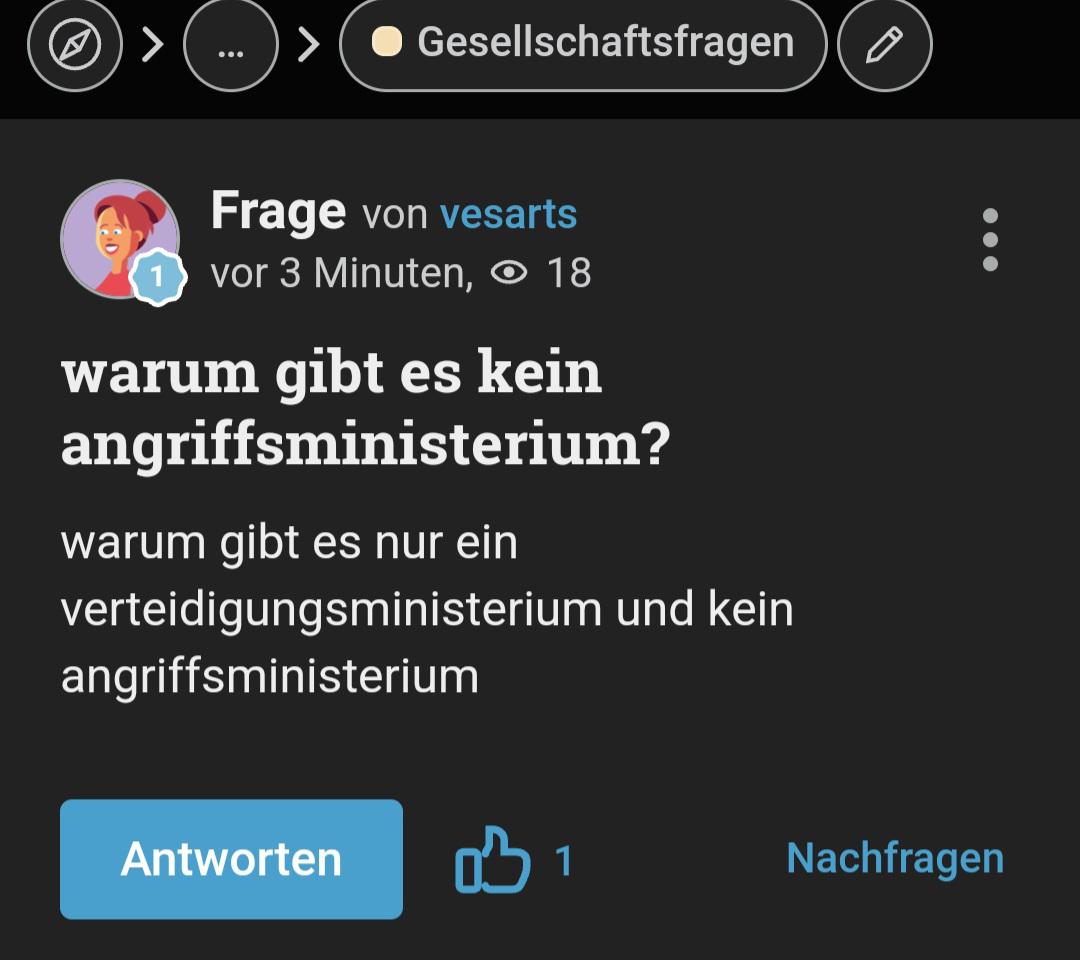Tap the pencil edit icon
Screen dimensions: 1080x960
coord(884,45)
